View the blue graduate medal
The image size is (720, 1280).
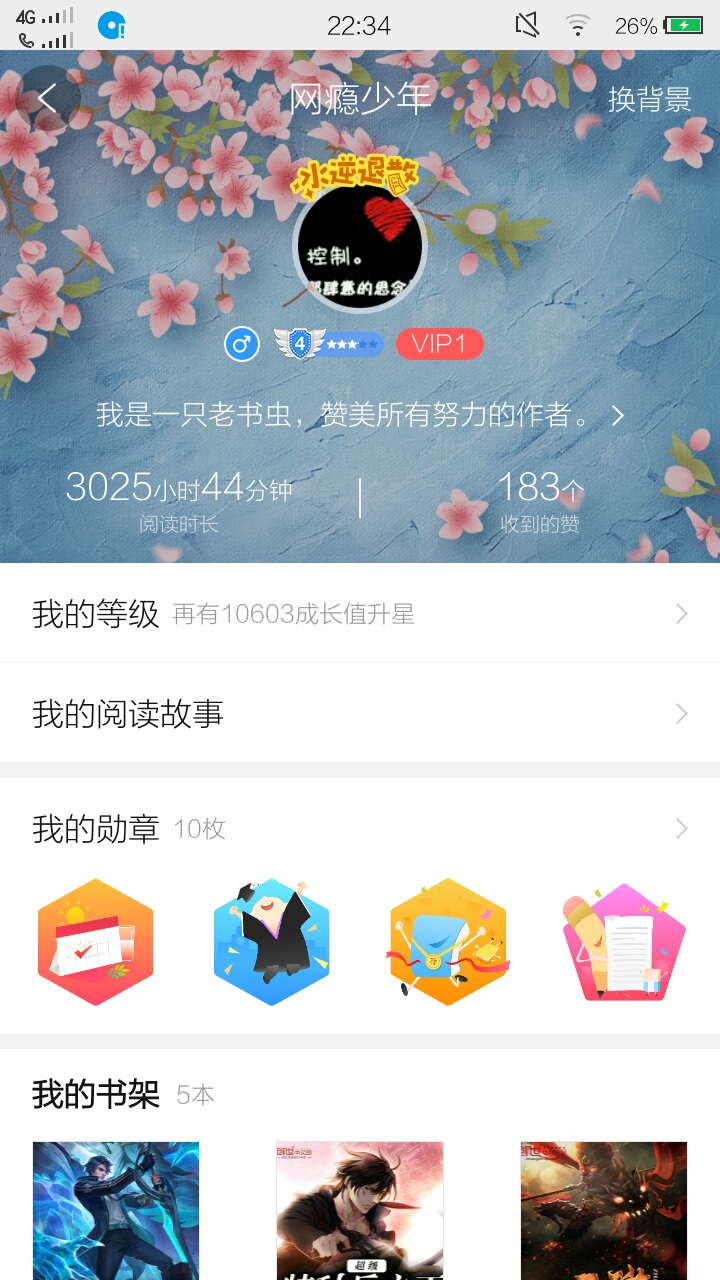click(x=271, y=942)
